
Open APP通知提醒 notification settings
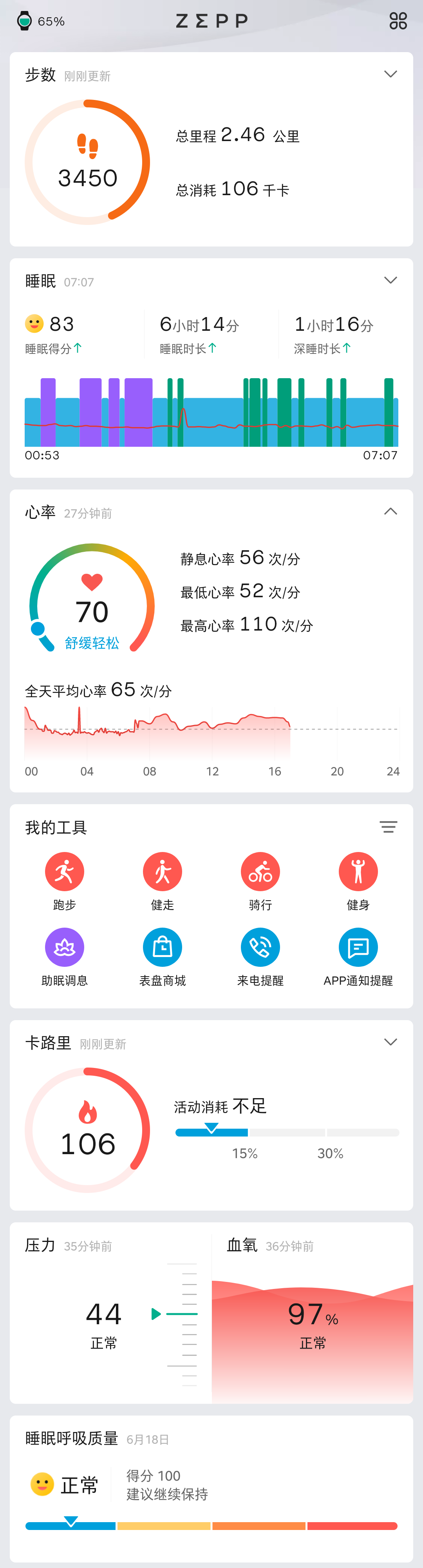(x=358, y=947)
